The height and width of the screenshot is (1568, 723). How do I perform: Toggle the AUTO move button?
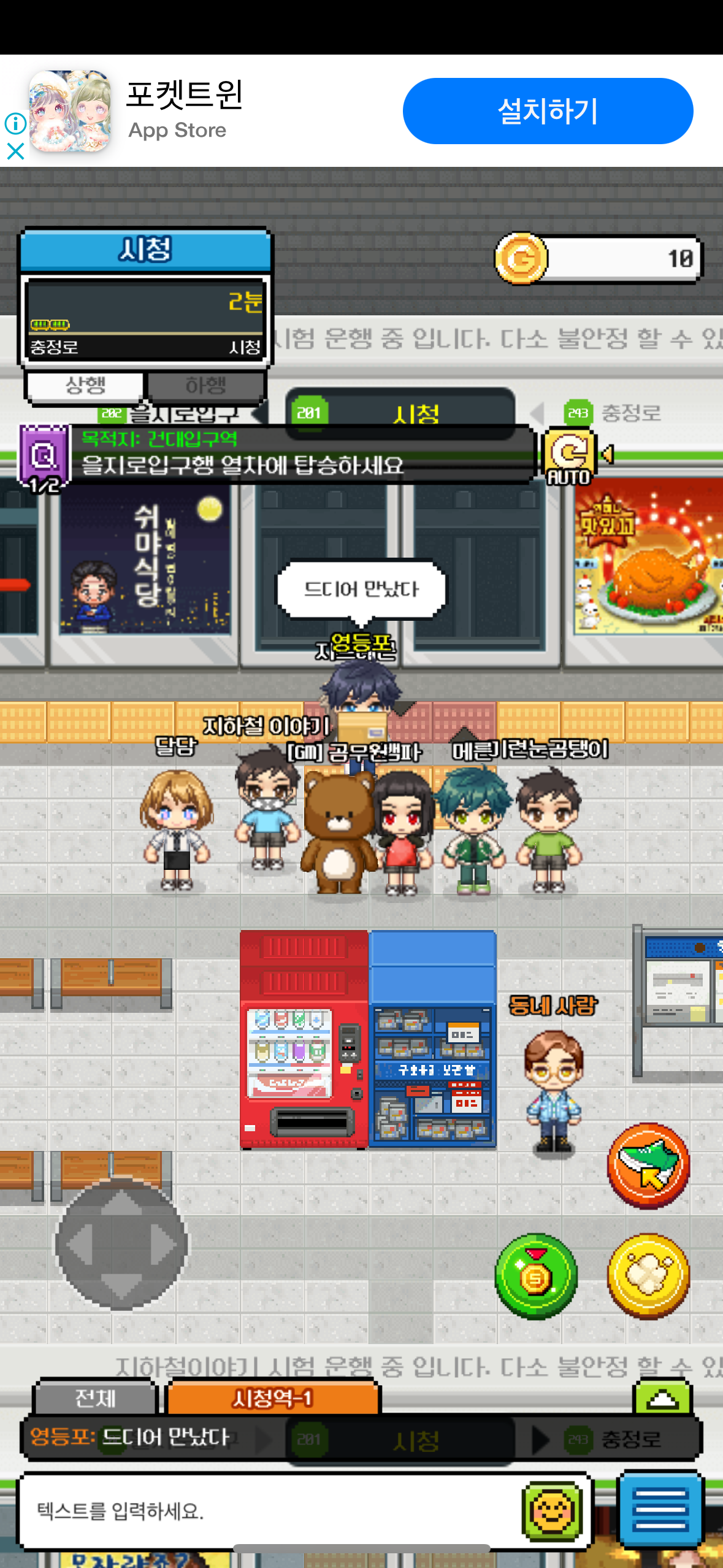pyautogui.click(x=571, y=457)
